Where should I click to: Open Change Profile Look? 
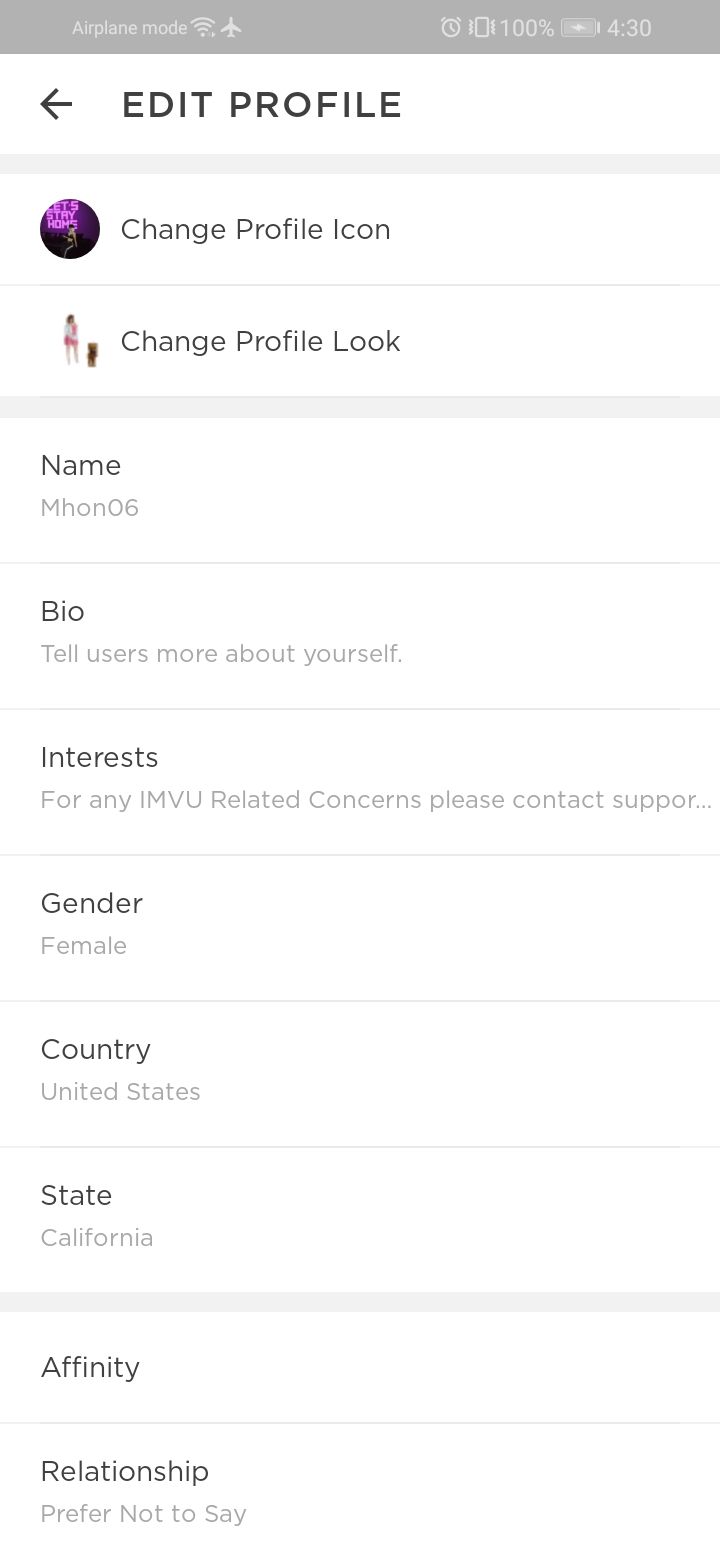coord(360,341)
